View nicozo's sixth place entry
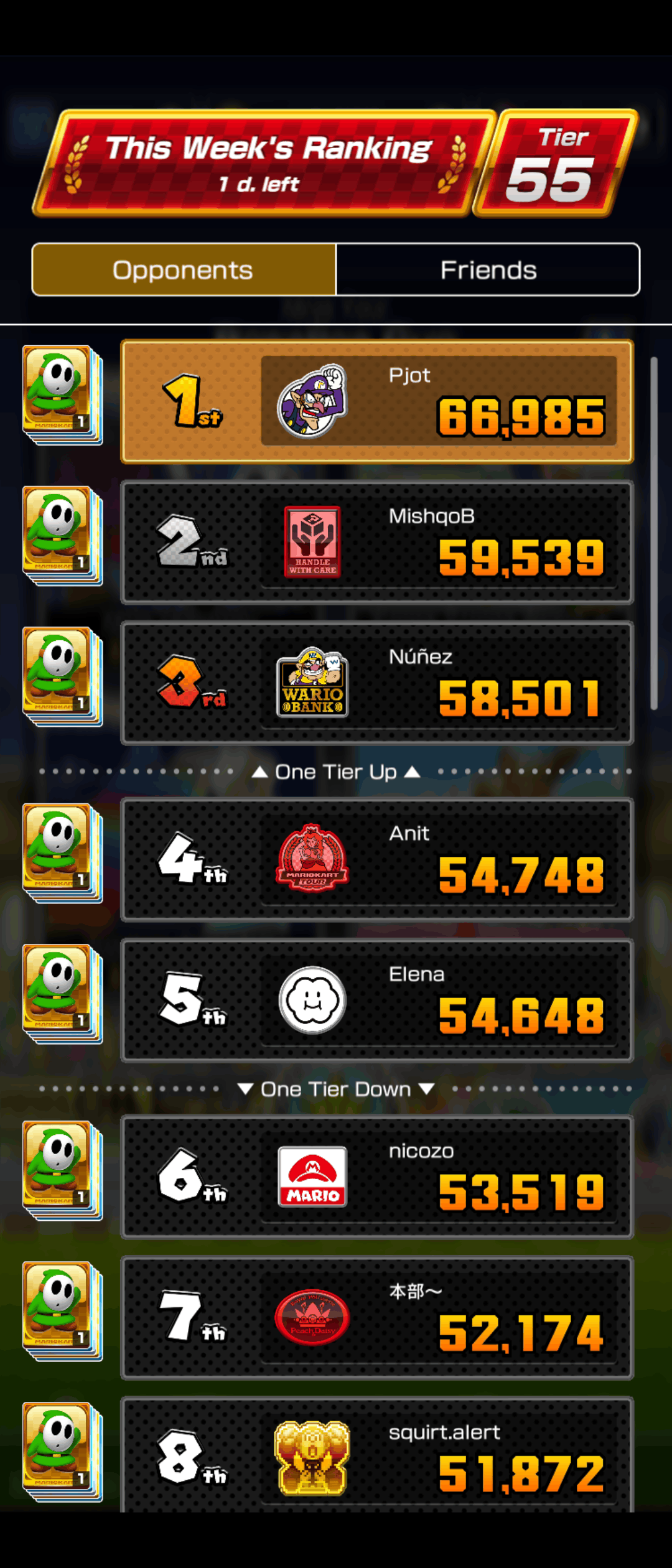This screenshot has height=1568, width=672. click(377, 1177)
